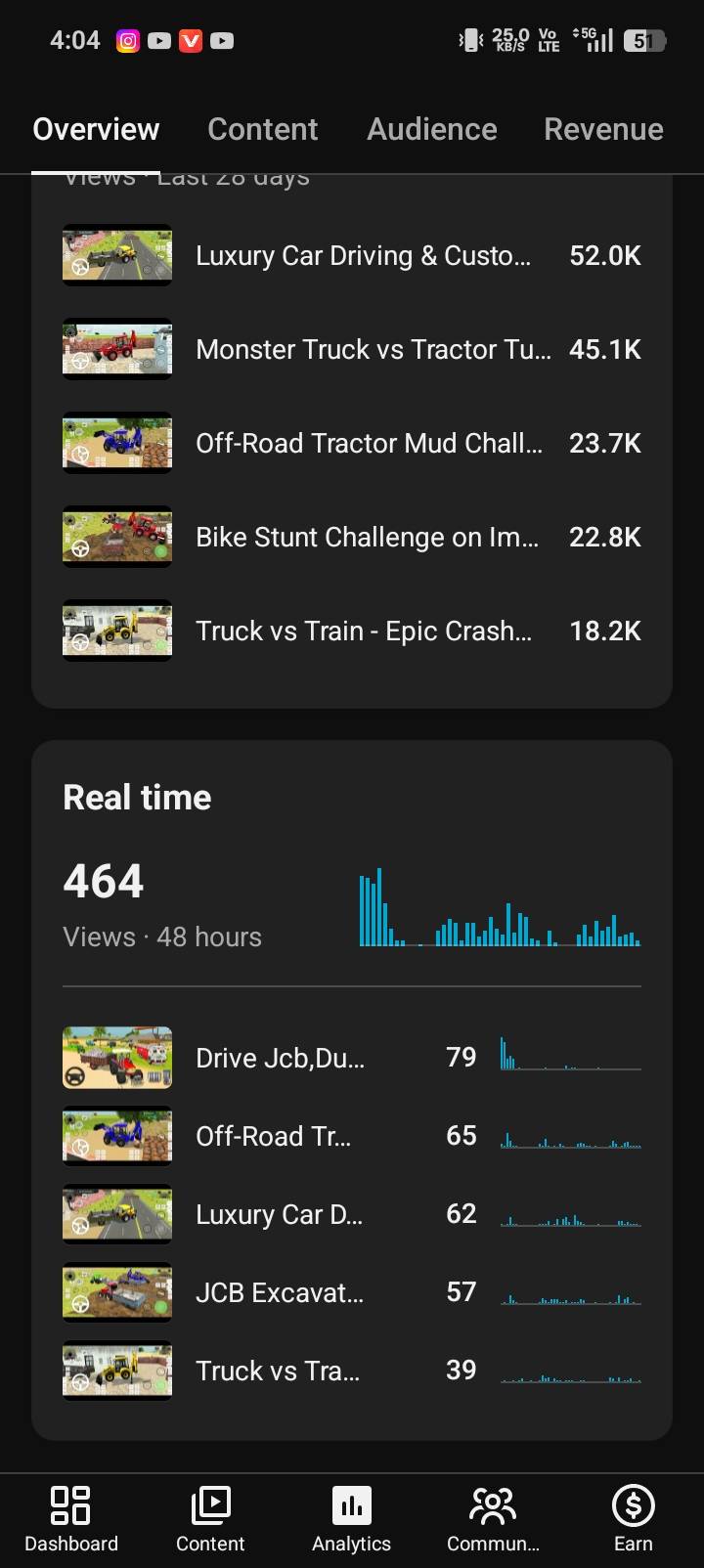This screenshot has width=704, height=1568.
Task: Open the Revenue tab
Action: [x=603, y=129]
